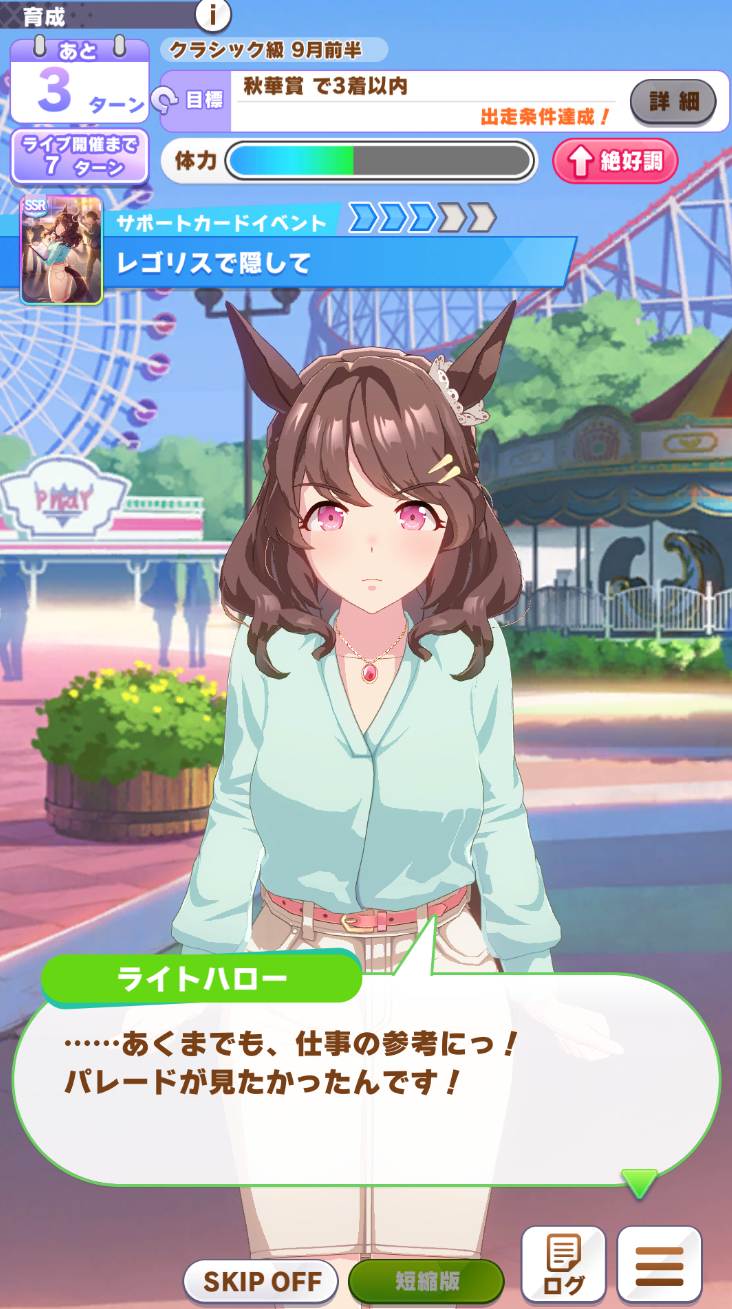Tap the 短縮版 shortened version button
Viewport: 732px width, 1309px height.
pos(426,1280)
